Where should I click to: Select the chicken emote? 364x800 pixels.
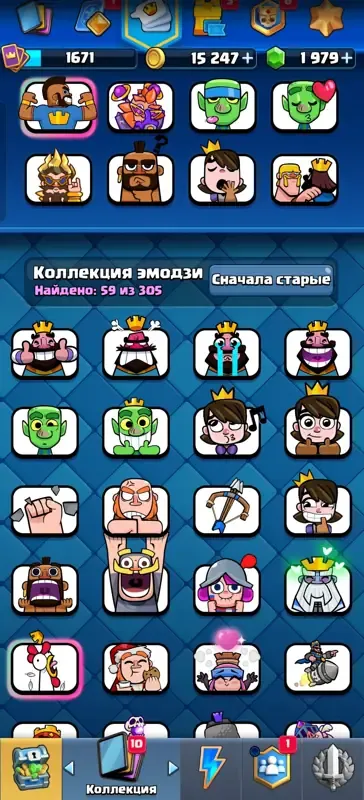pos(45,666)
